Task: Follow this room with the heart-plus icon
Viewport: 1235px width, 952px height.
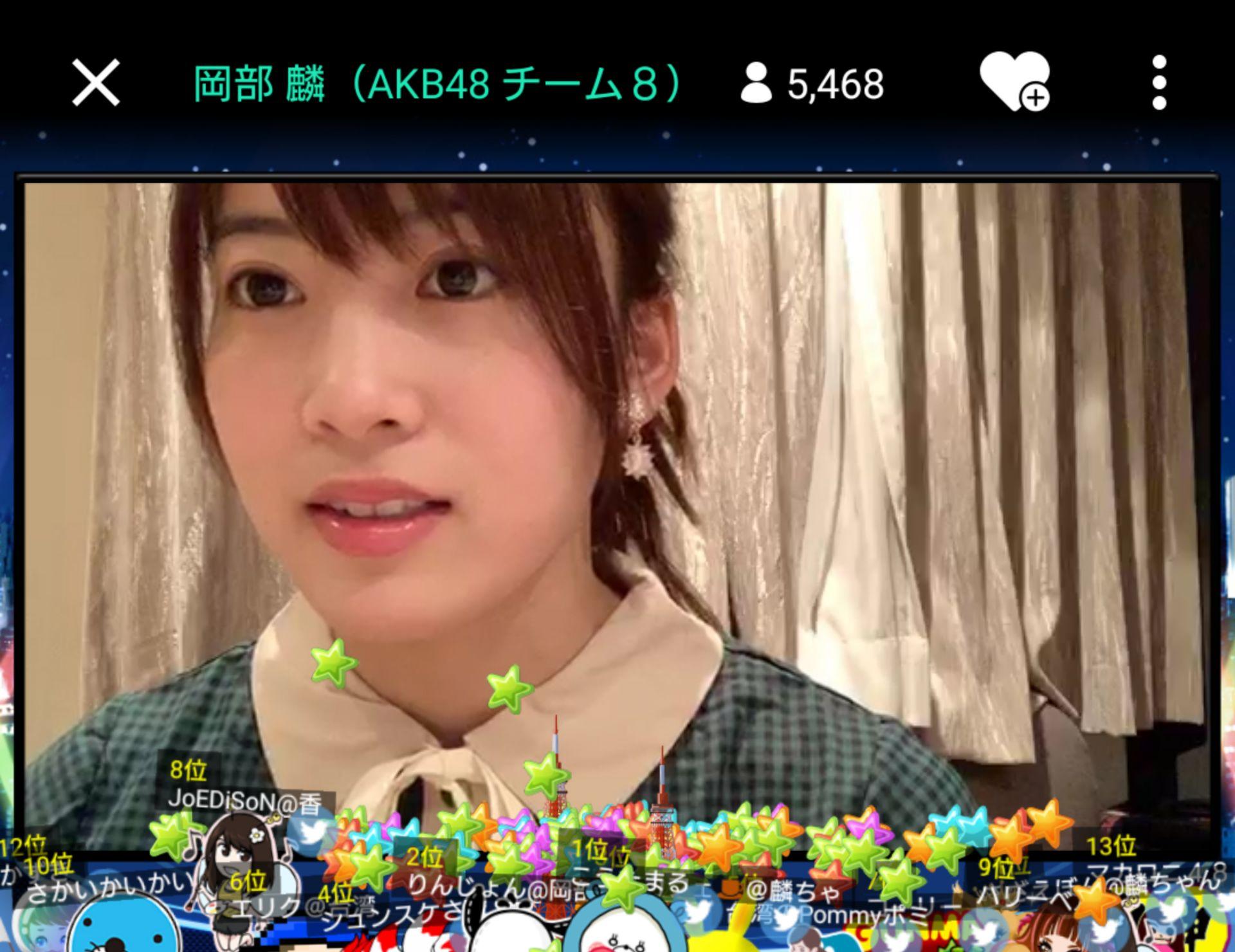Action: [1014, 82]
